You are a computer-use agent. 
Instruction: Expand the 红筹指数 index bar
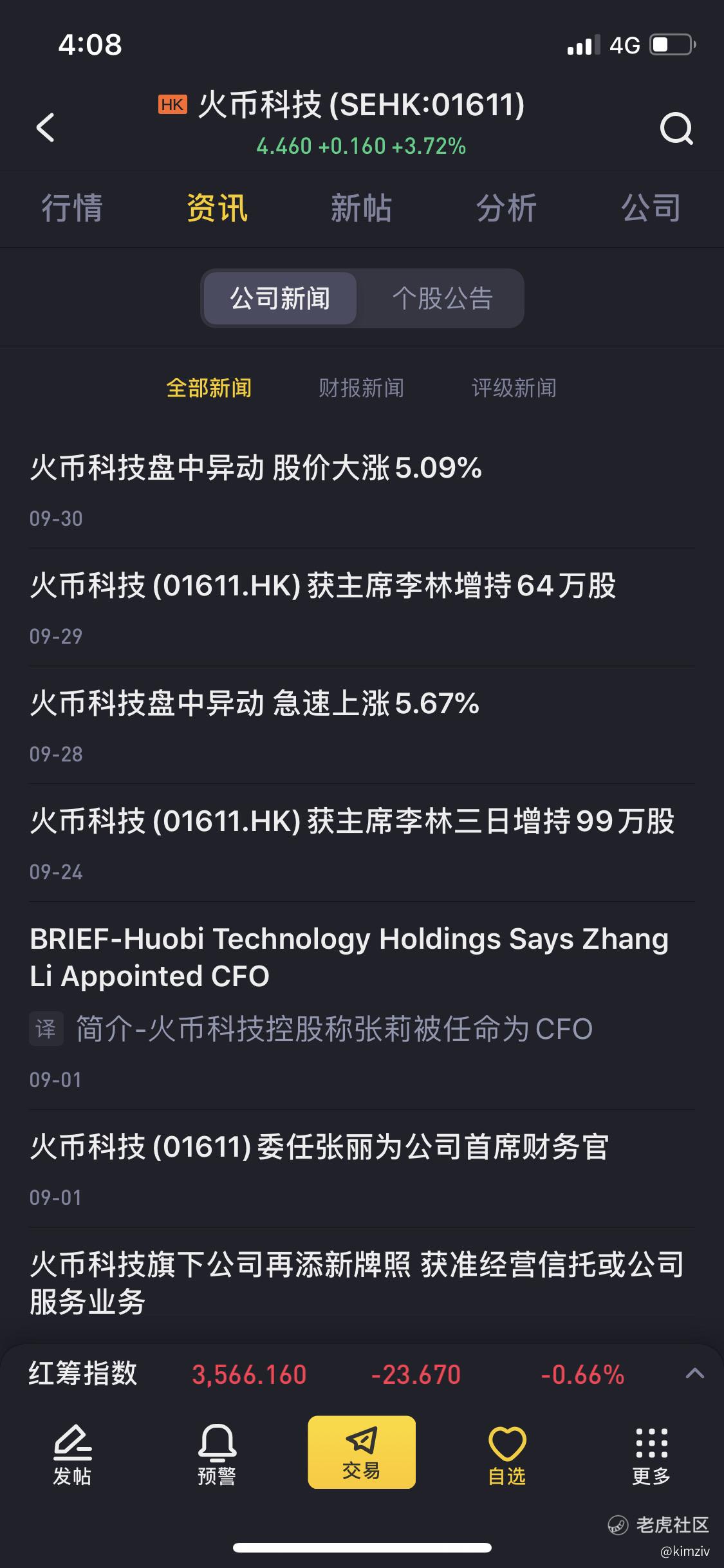click(x=695, y=1374)
